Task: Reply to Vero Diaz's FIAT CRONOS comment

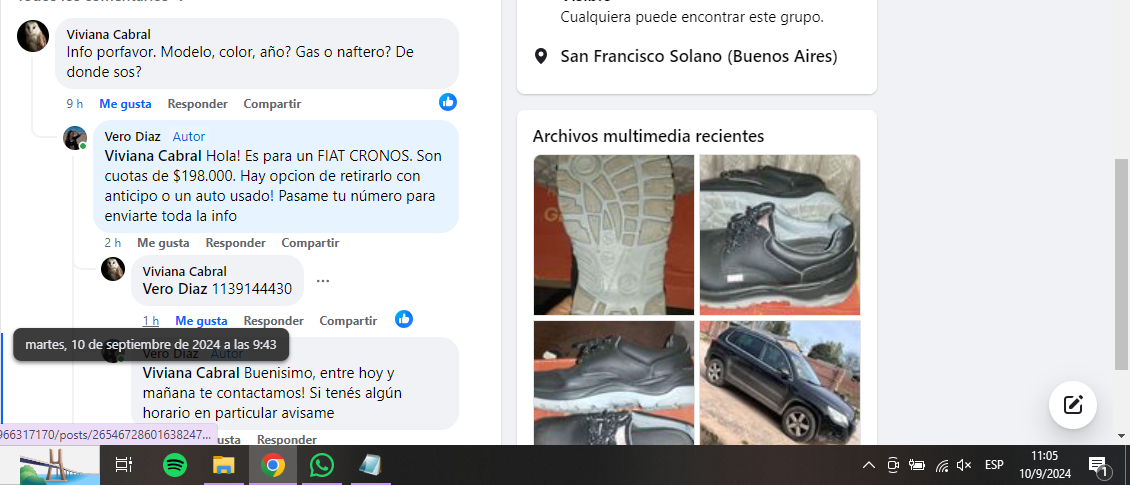Action: (235, 243)
